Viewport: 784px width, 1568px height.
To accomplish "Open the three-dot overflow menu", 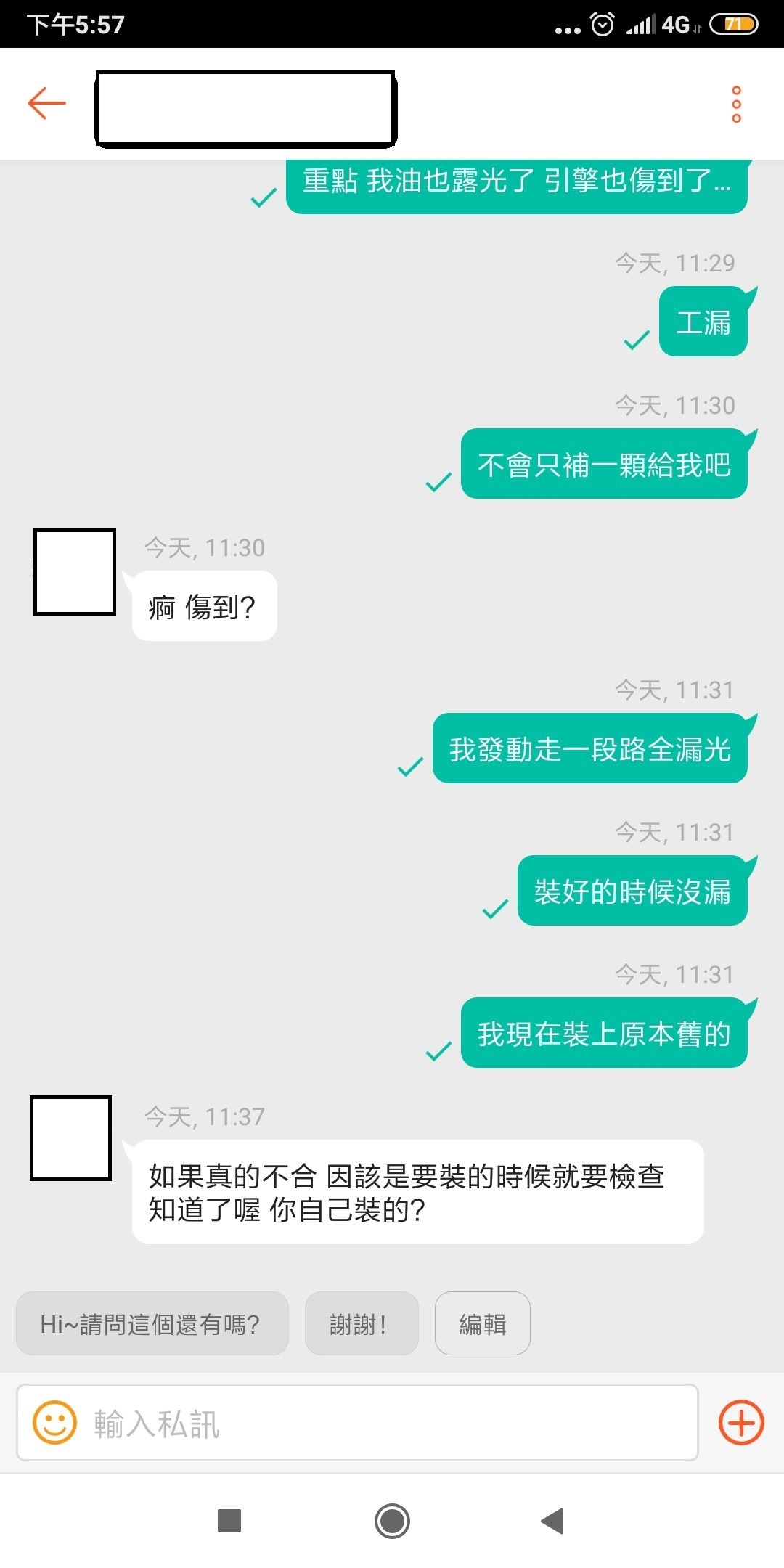I will point(736,104).
